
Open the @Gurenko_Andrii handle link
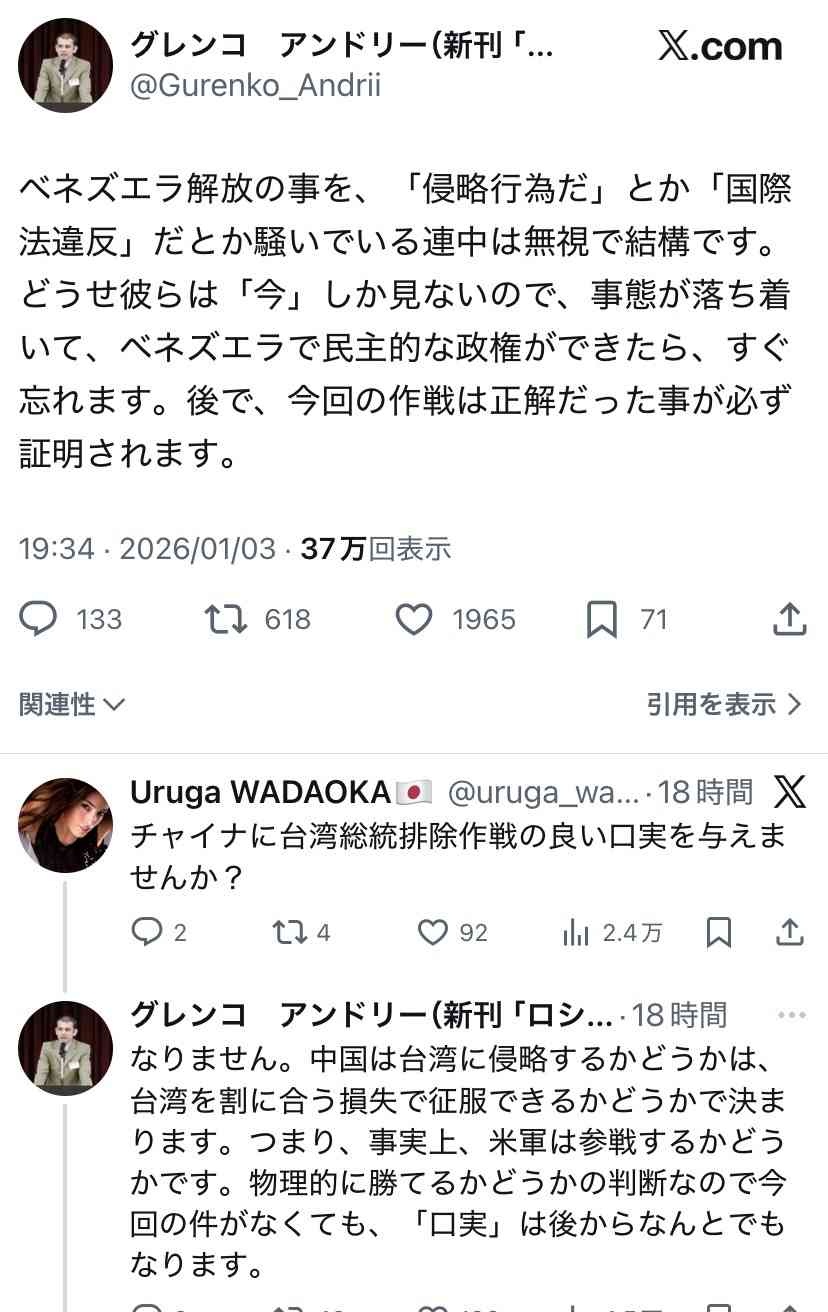255,86
